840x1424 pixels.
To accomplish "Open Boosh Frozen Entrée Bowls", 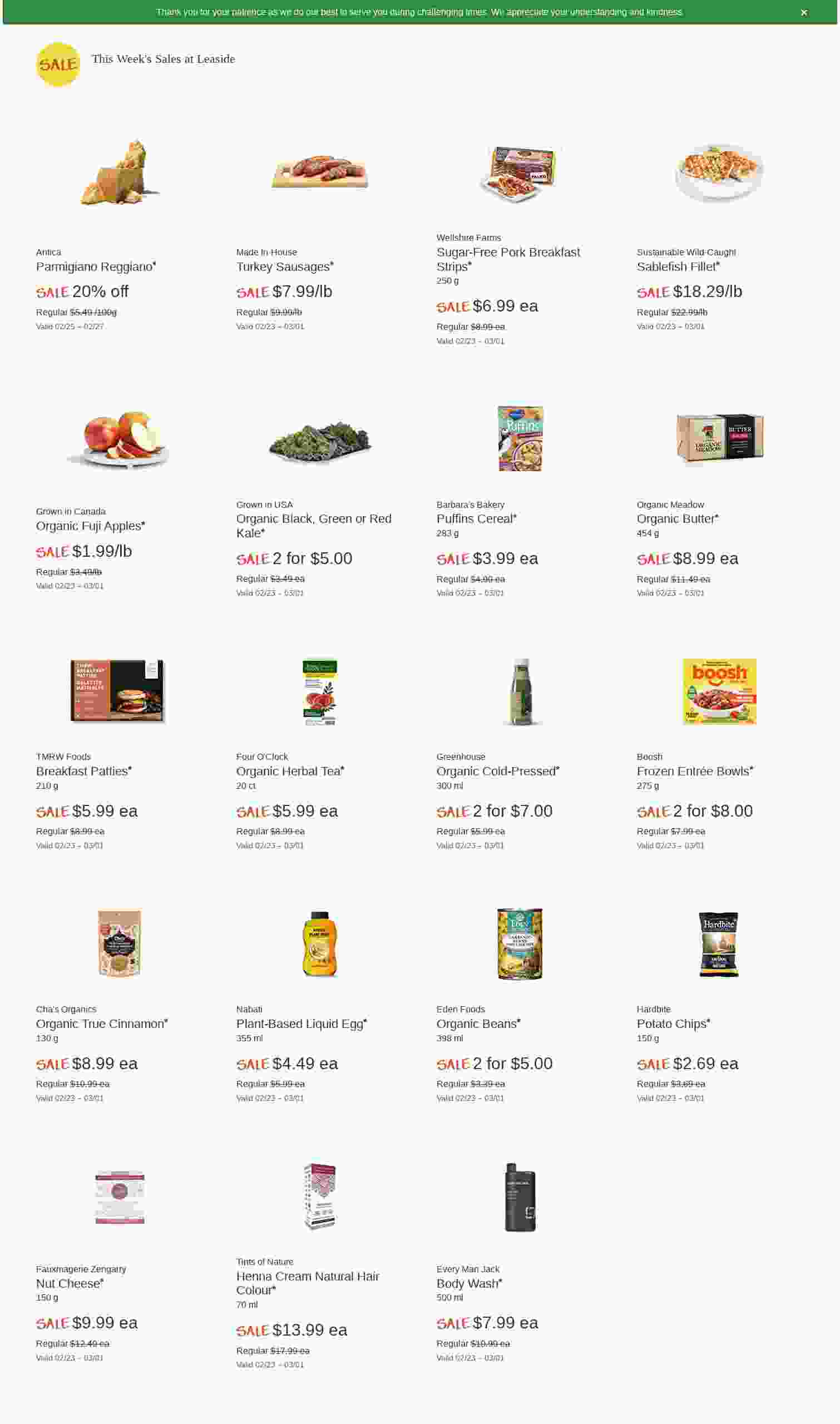I will point(694,771).
